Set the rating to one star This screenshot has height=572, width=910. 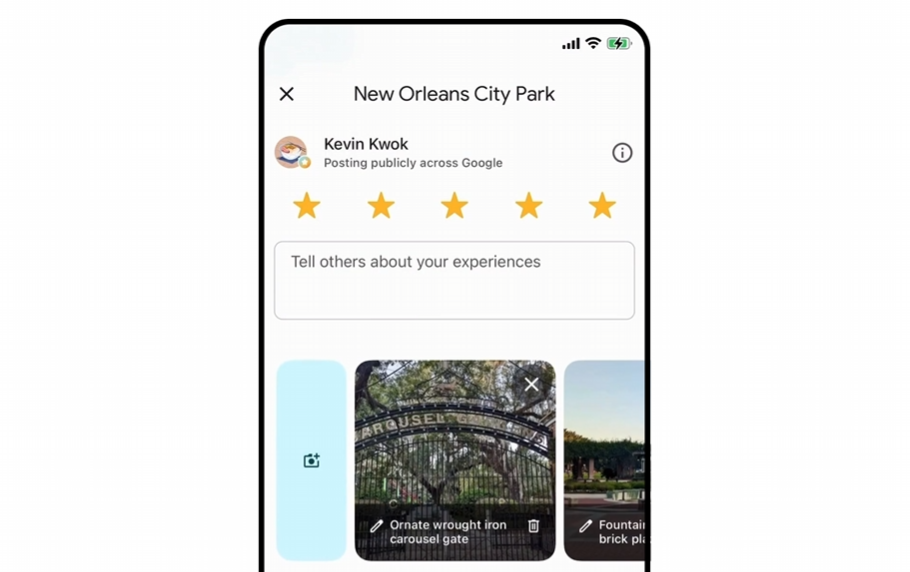(307, 206)
